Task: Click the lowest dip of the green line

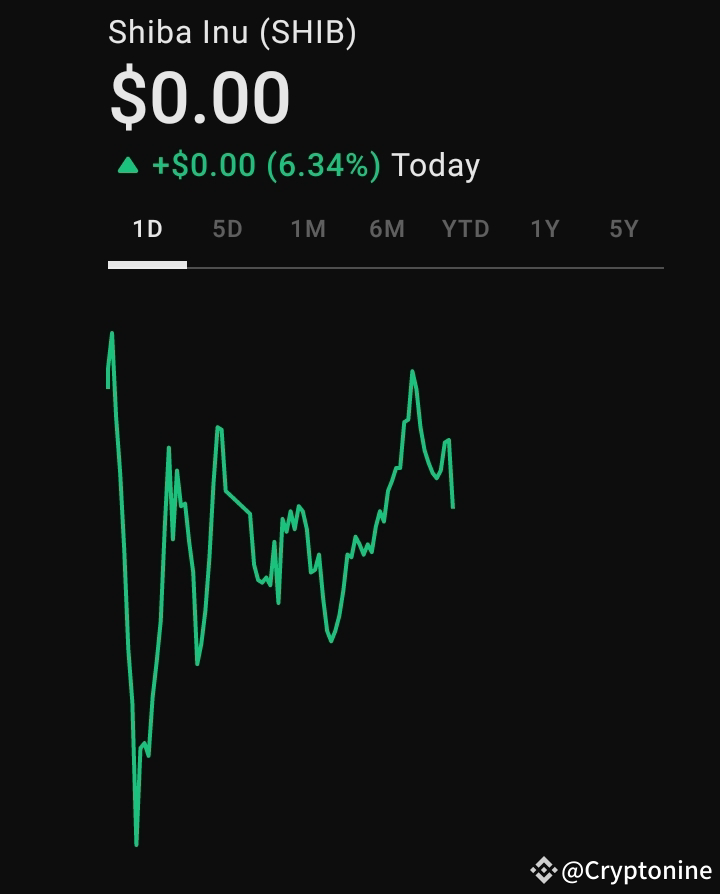Action: [x=135, y=843]
